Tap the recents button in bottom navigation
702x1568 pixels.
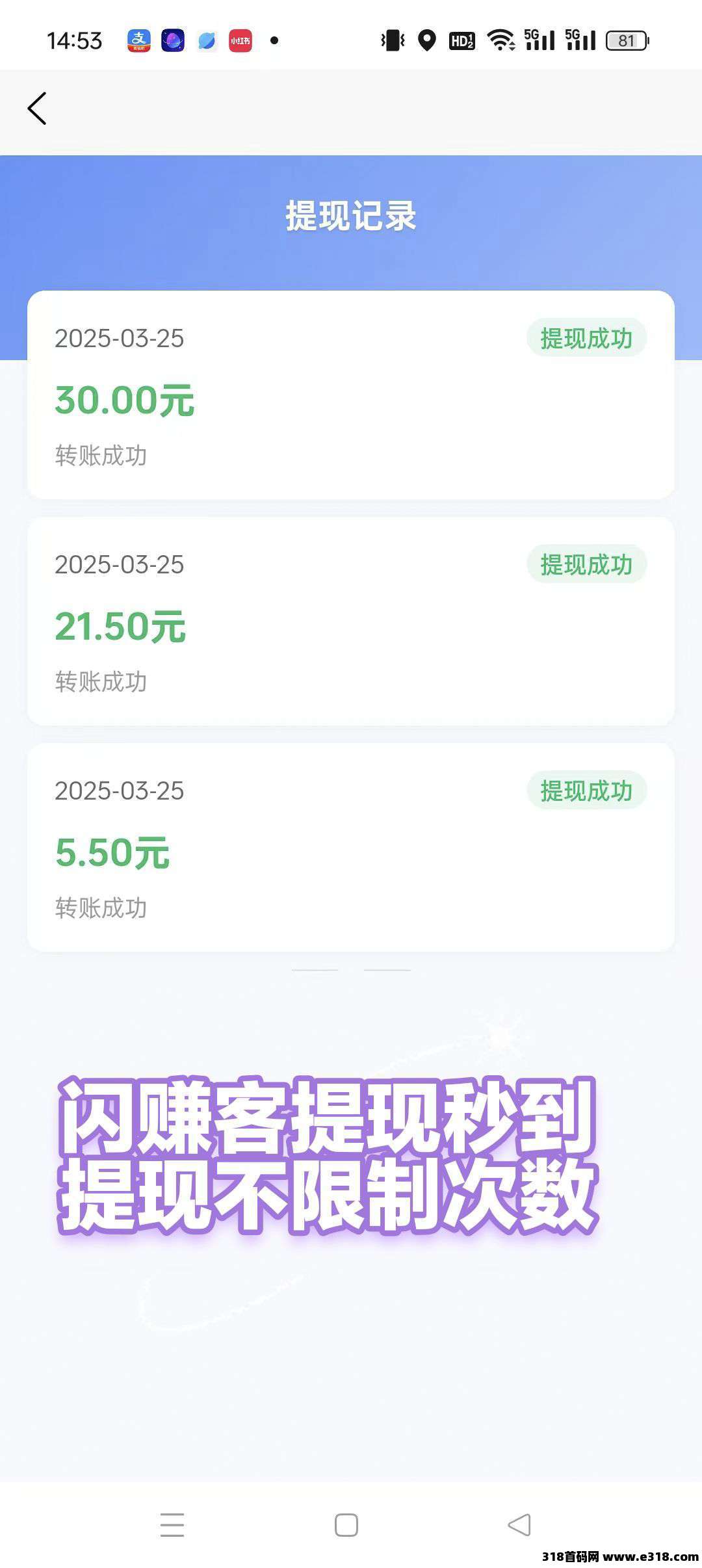point(172,1524)
